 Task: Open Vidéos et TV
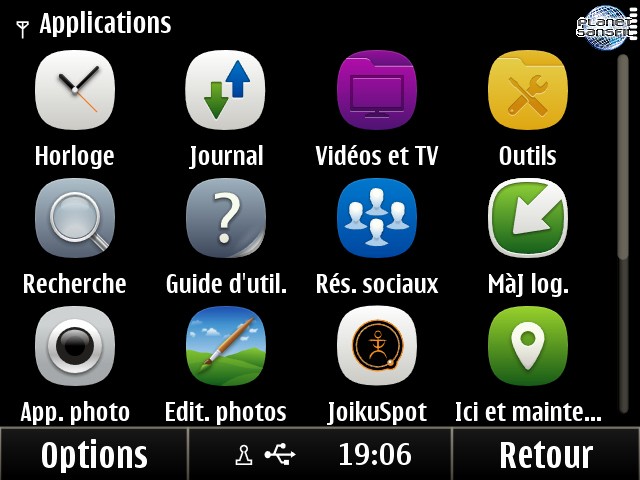point(377,91)
